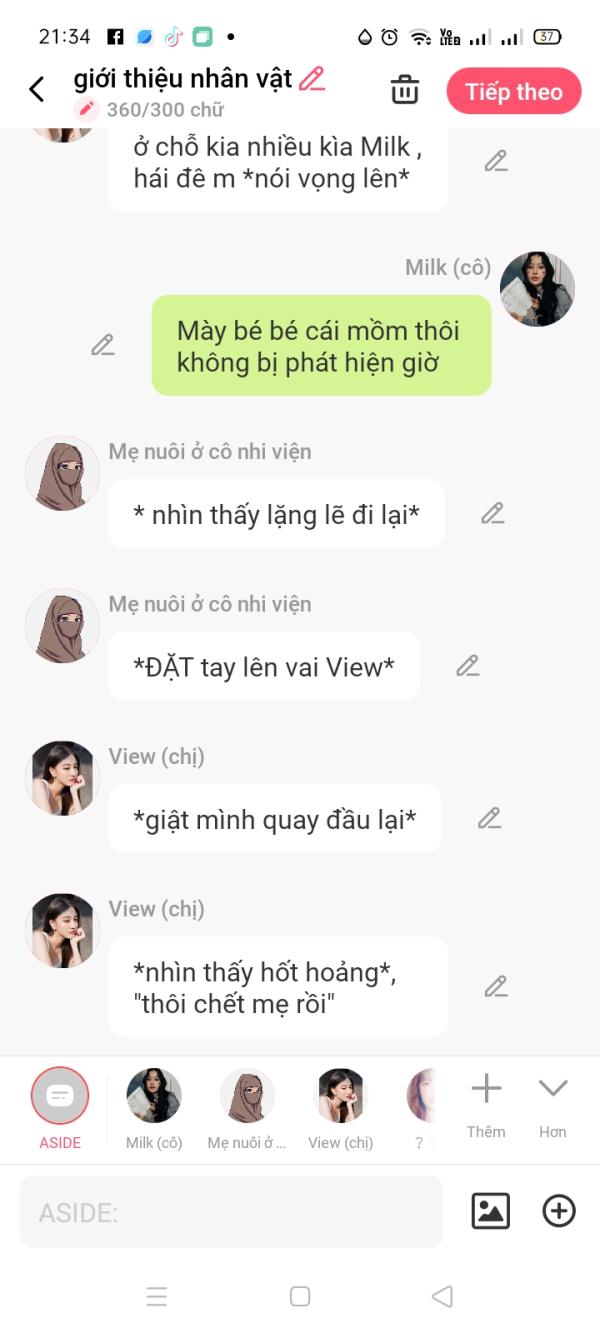Continue with the Tiếp theo button
This screenshot has width=600, height=1333.
[x=513, y=92]
